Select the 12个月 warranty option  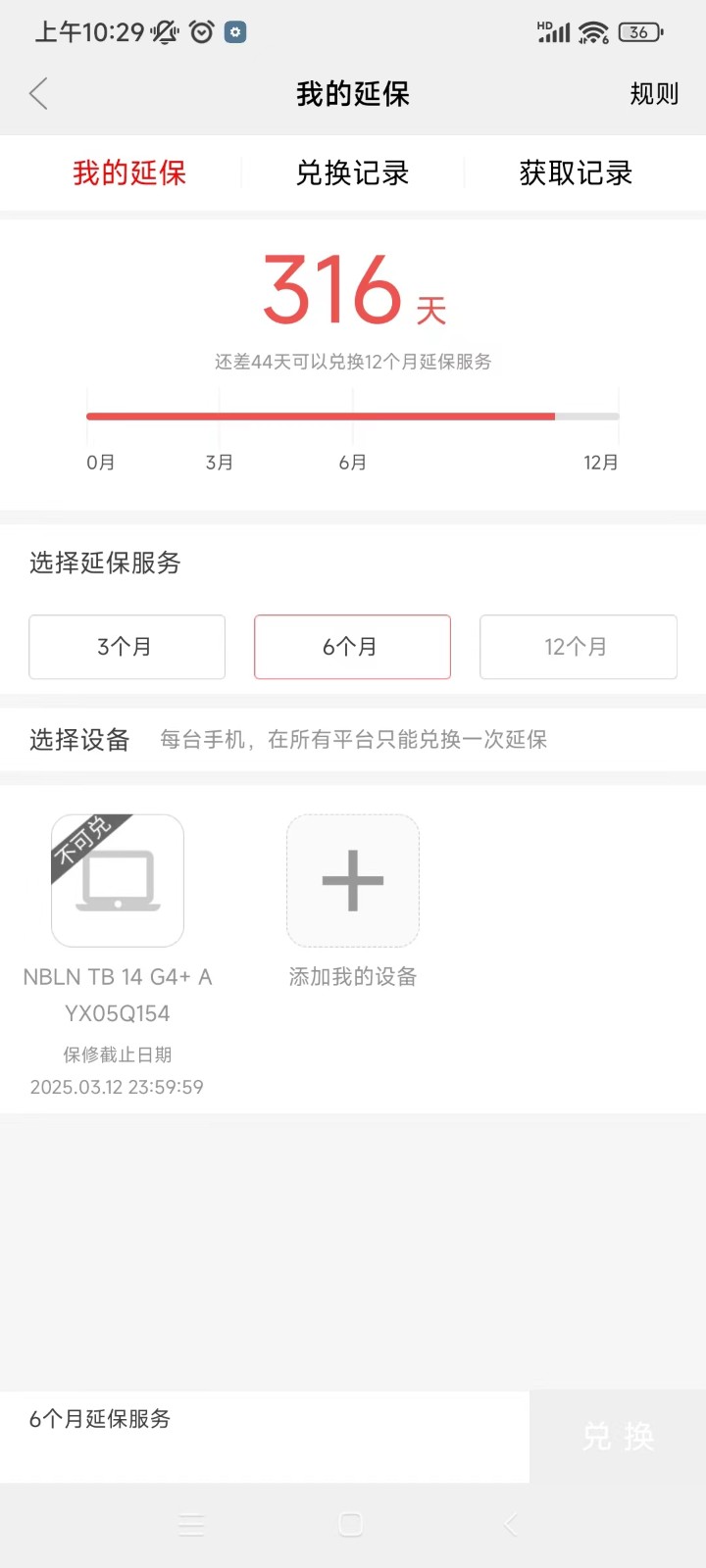tap(578, 647)
